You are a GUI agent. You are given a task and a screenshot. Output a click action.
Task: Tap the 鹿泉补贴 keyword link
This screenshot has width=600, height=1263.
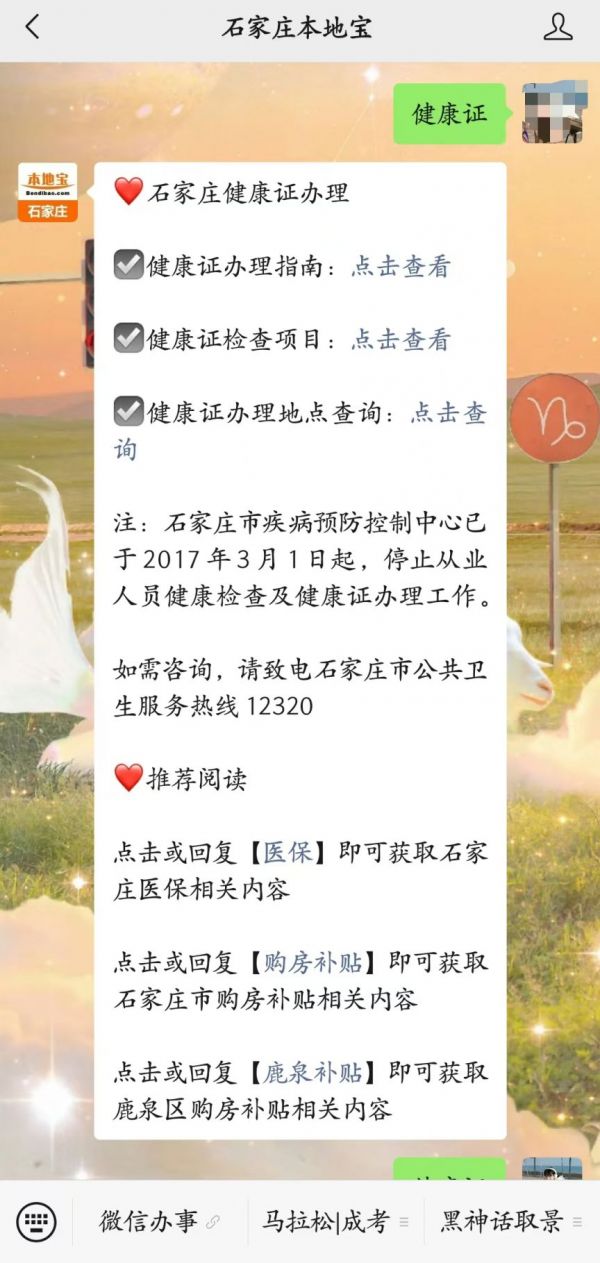[313, 1072]
